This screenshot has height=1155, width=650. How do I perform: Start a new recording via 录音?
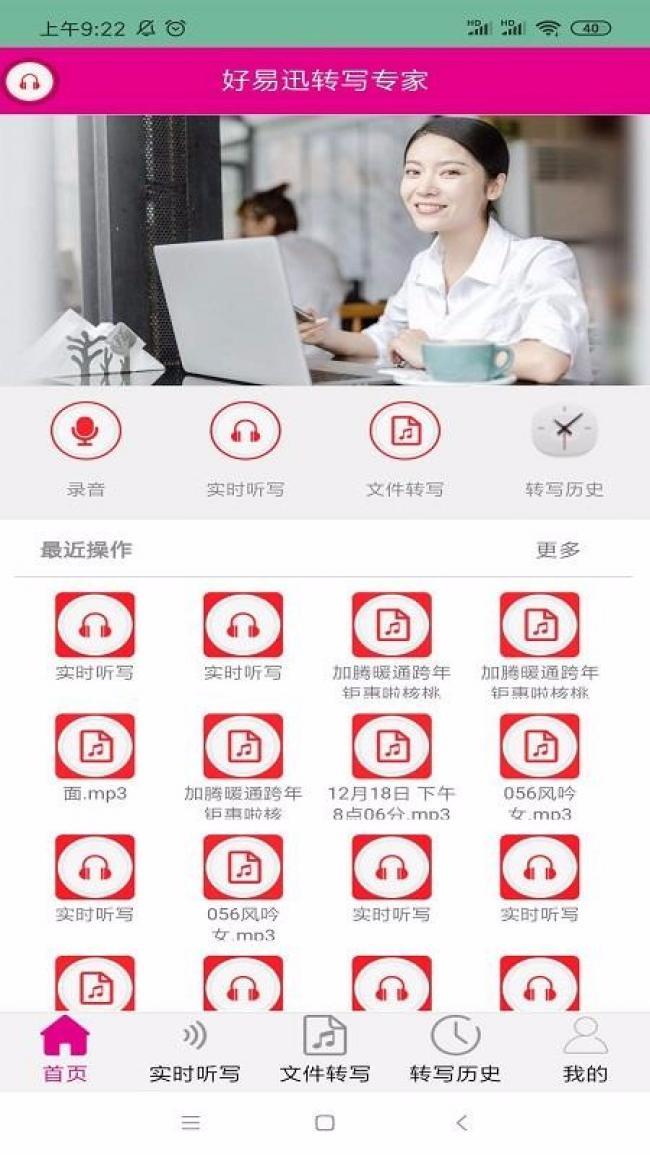coord(86,431)
